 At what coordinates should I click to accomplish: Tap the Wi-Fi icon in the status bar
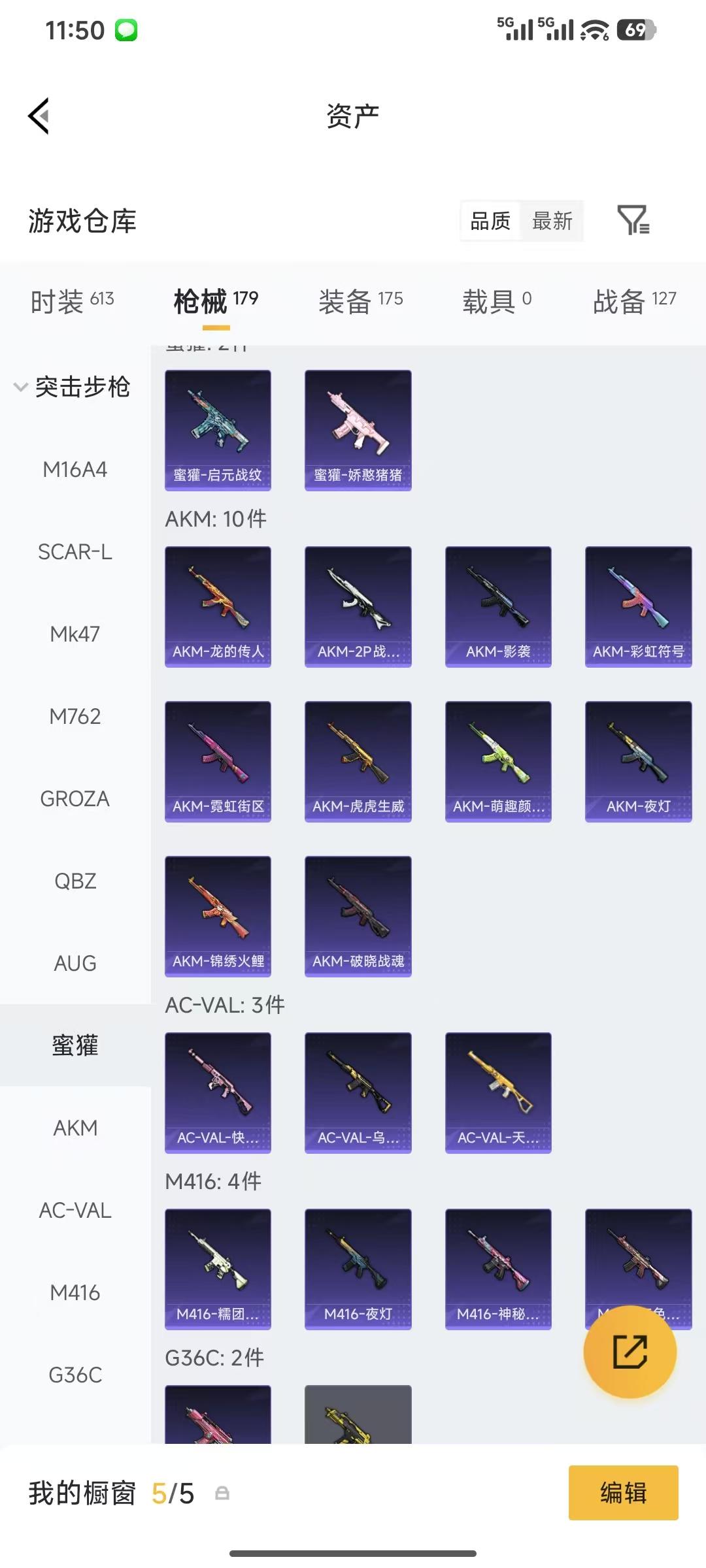click(x=594, y=29)
